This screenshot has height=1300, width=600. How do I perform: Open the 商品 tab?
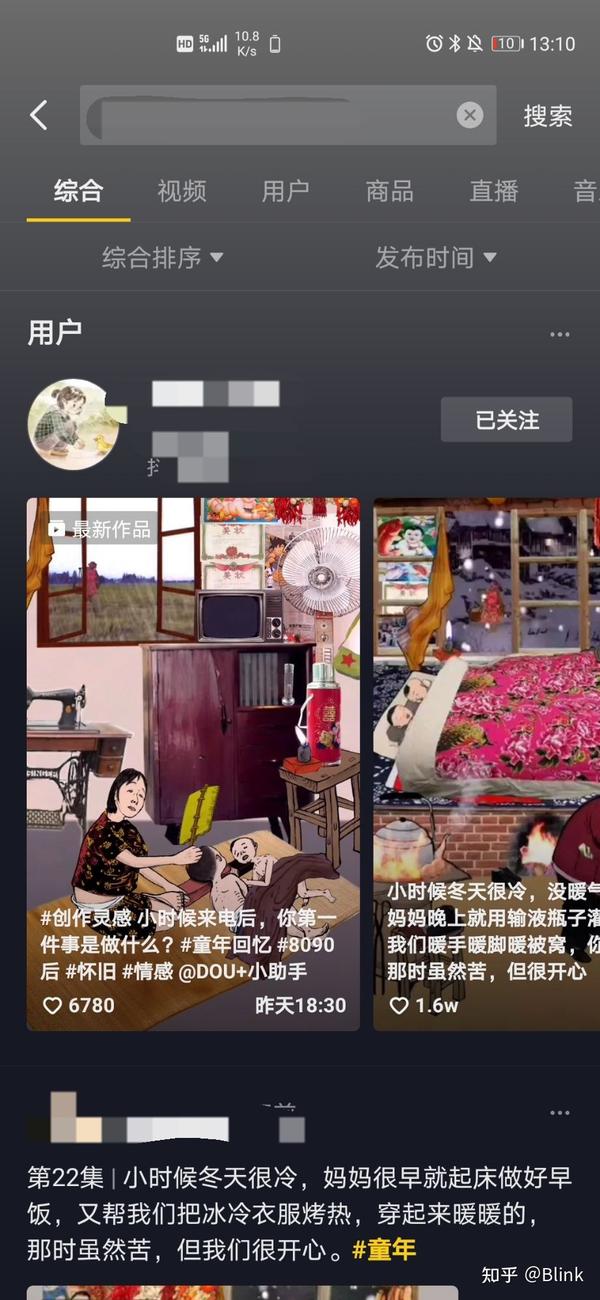[390, 191]
